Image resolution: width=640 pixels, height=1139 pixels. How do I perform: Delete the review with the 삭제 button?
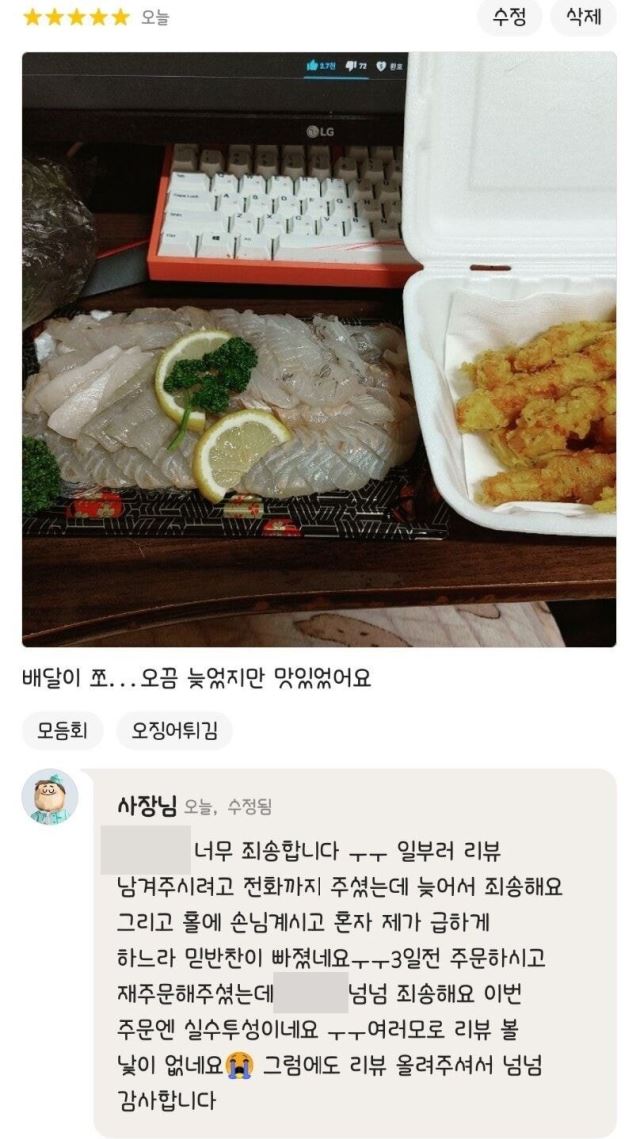coord(583,16)
